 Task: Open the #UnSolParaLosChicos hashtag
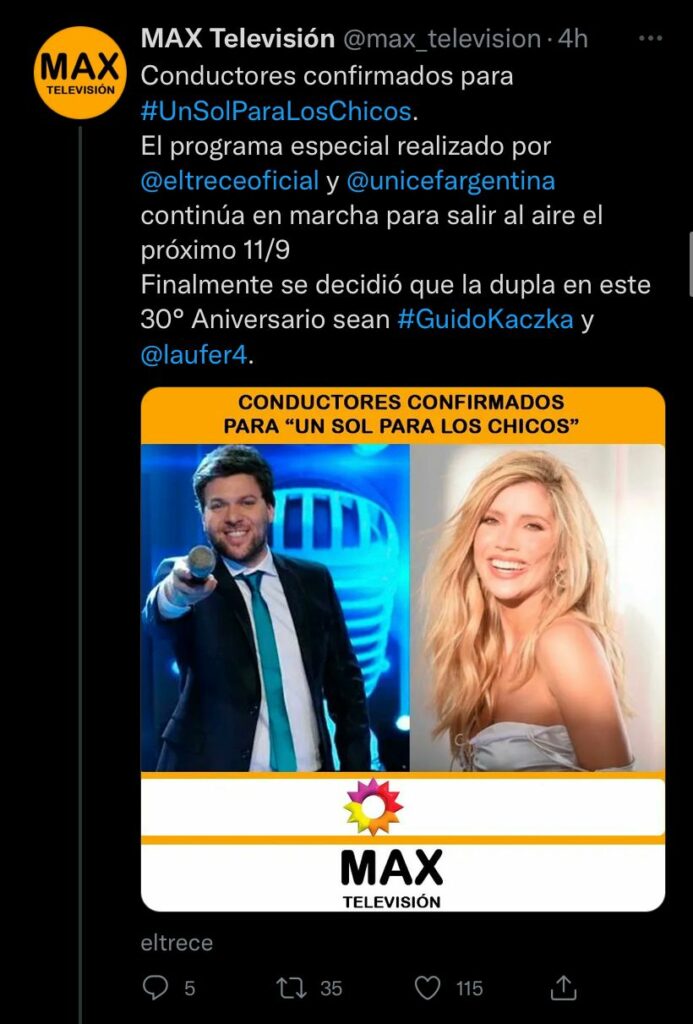pos(276,109)
